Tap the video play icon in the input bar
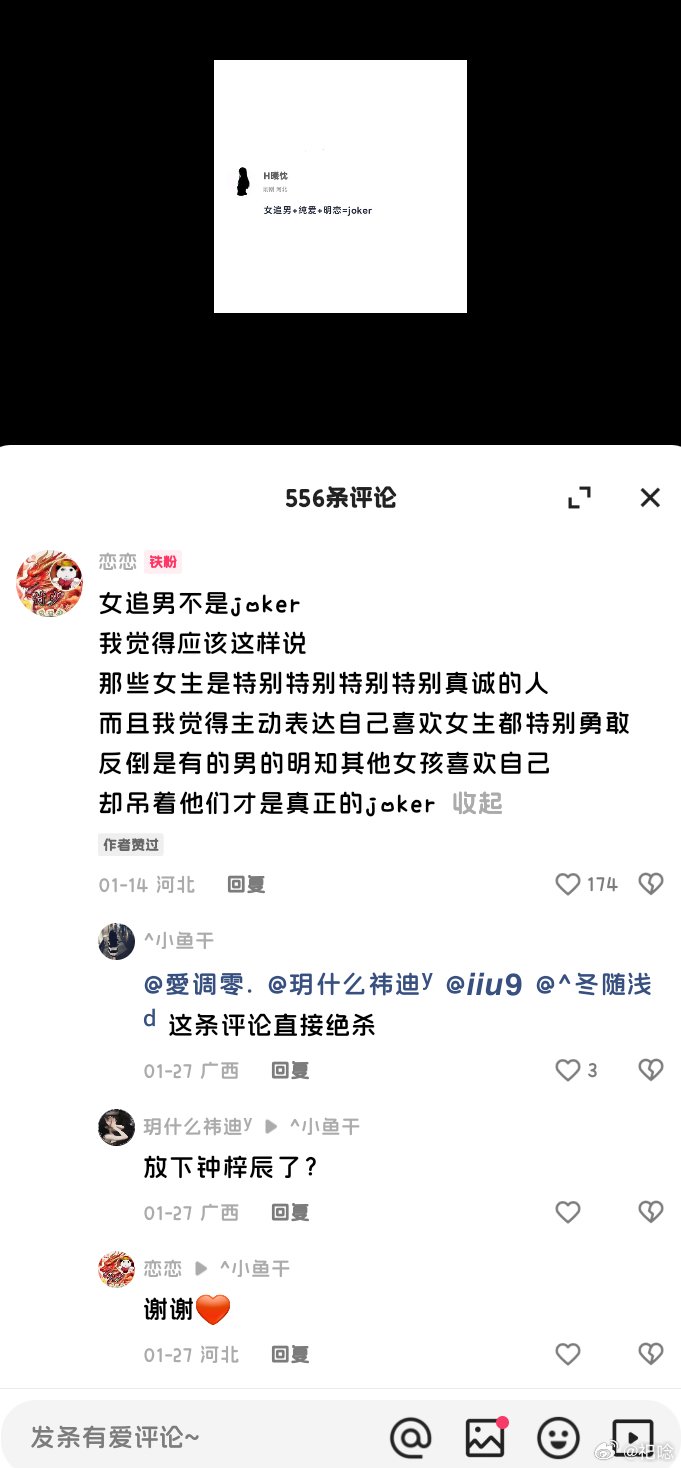Viewport: 681px width, 1468px height. point(632,1436)
